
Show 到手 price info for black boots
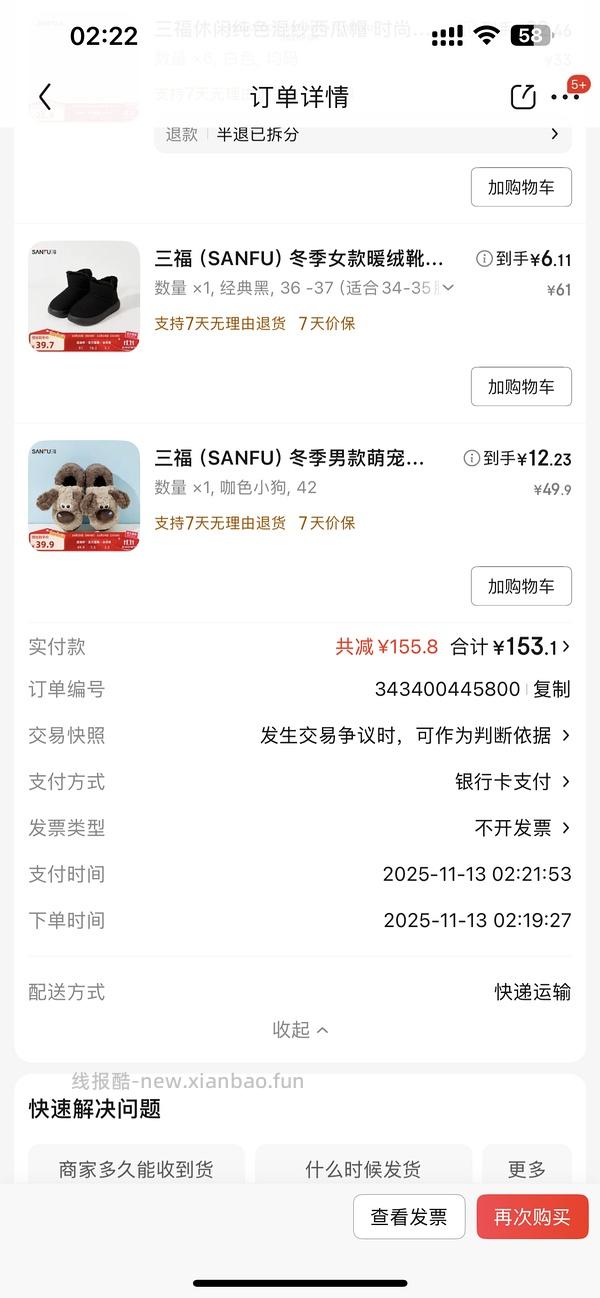point(485,259)
